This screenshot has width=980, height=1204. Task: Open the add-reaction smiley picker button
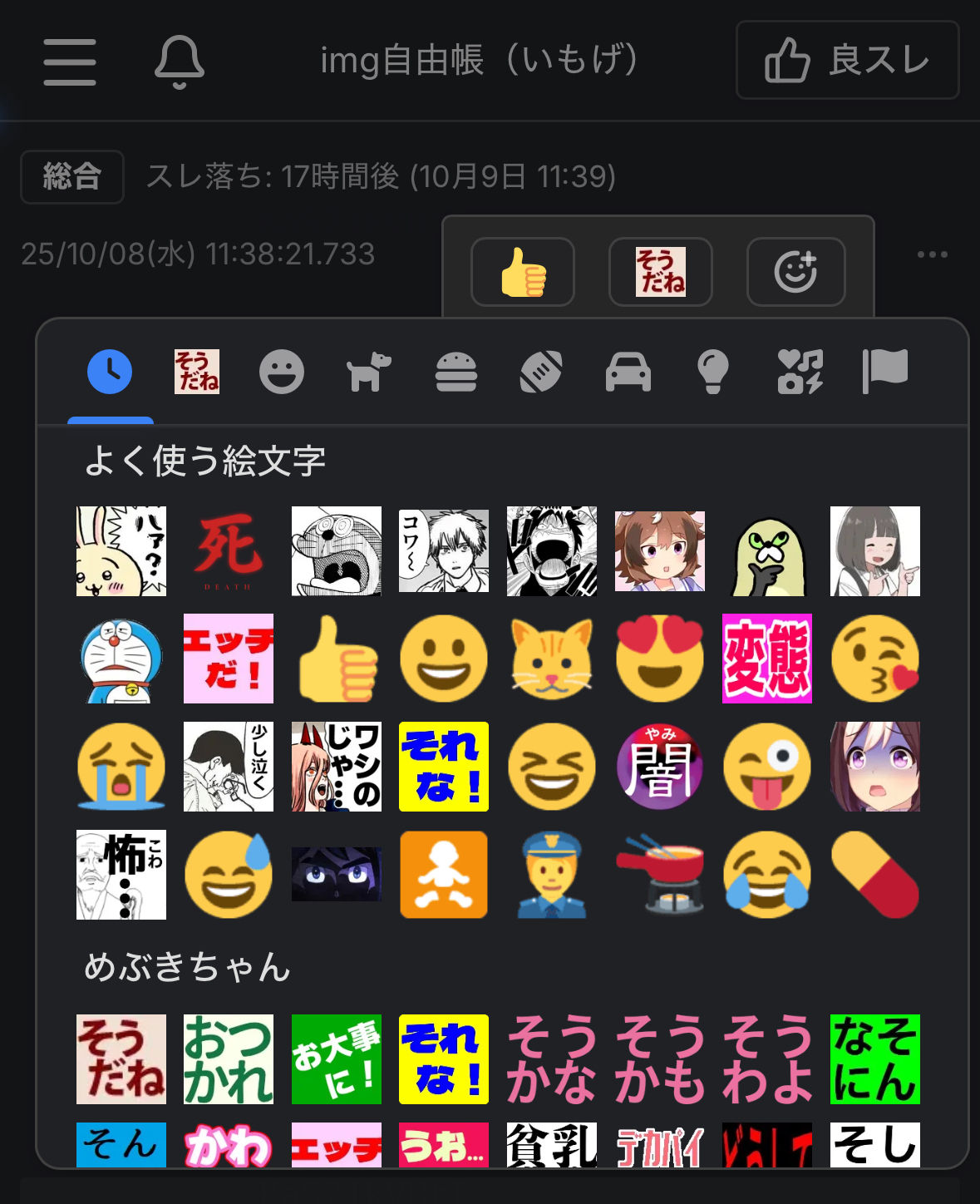click(795, 272)
